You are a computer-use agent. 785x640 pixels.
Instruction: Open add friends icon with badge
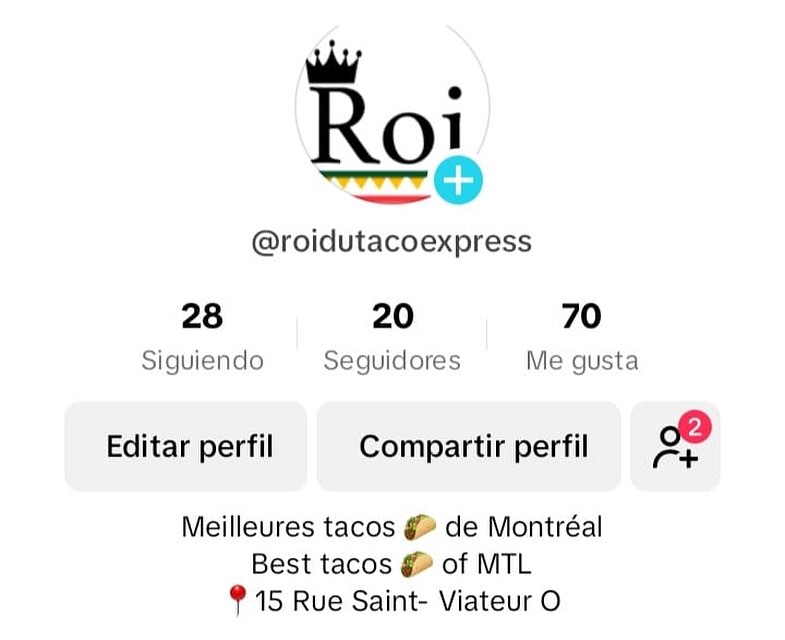coord(676,446)
